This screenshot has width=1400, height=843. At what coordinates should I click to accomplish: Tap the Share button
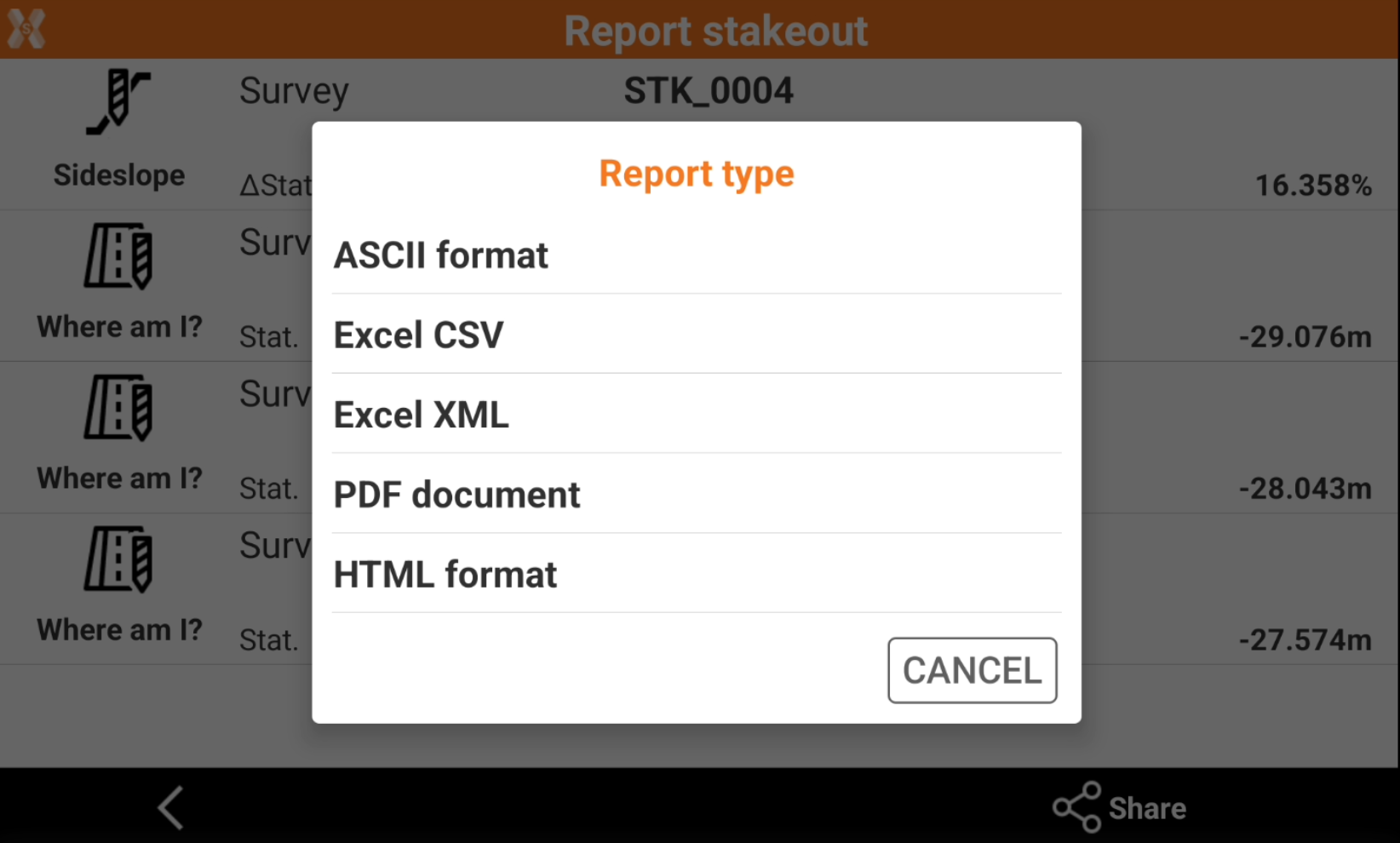[x=1120, y=807]
